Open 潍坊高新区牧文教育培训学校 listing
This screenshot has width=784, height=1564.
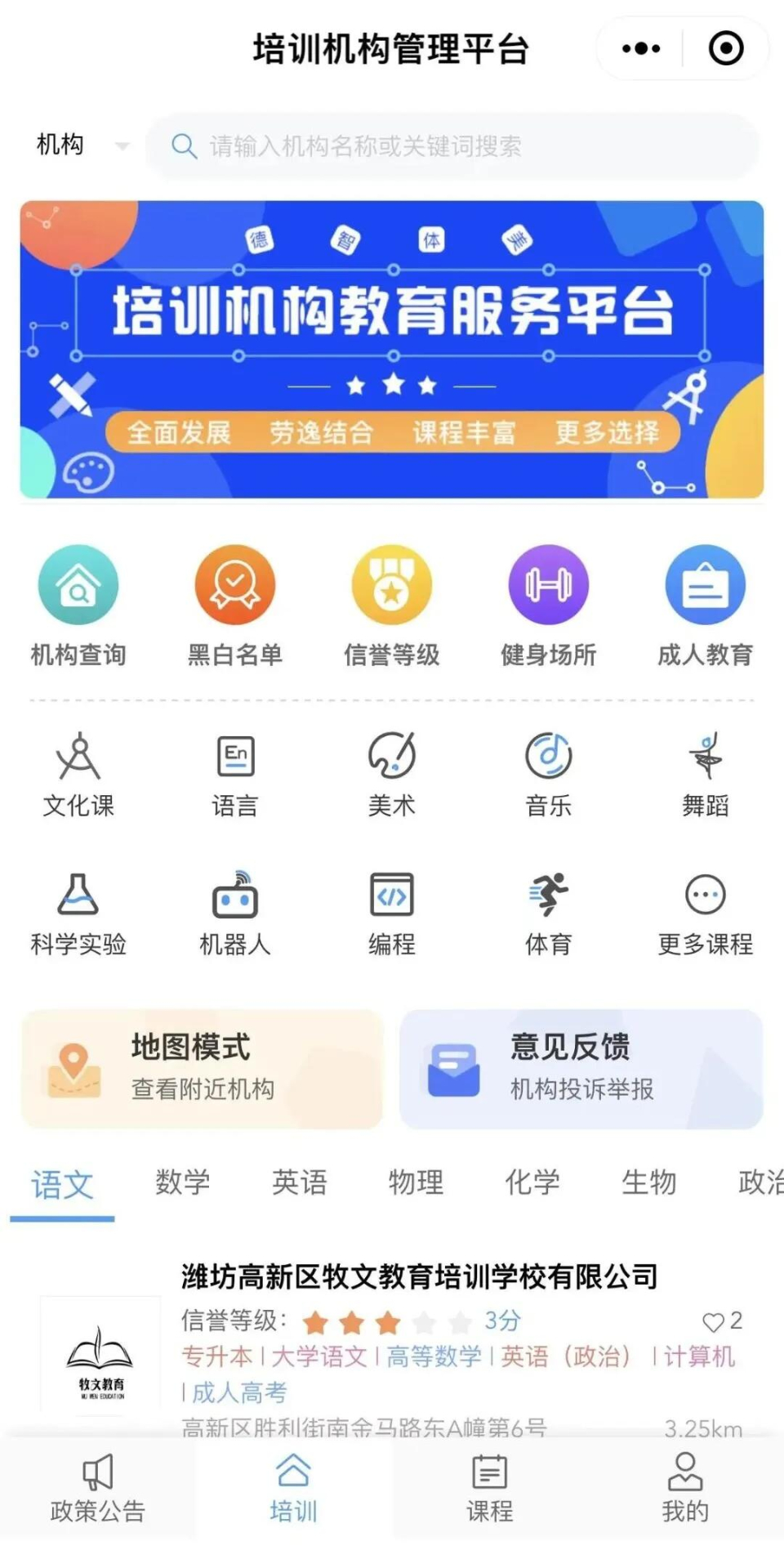419,1276
